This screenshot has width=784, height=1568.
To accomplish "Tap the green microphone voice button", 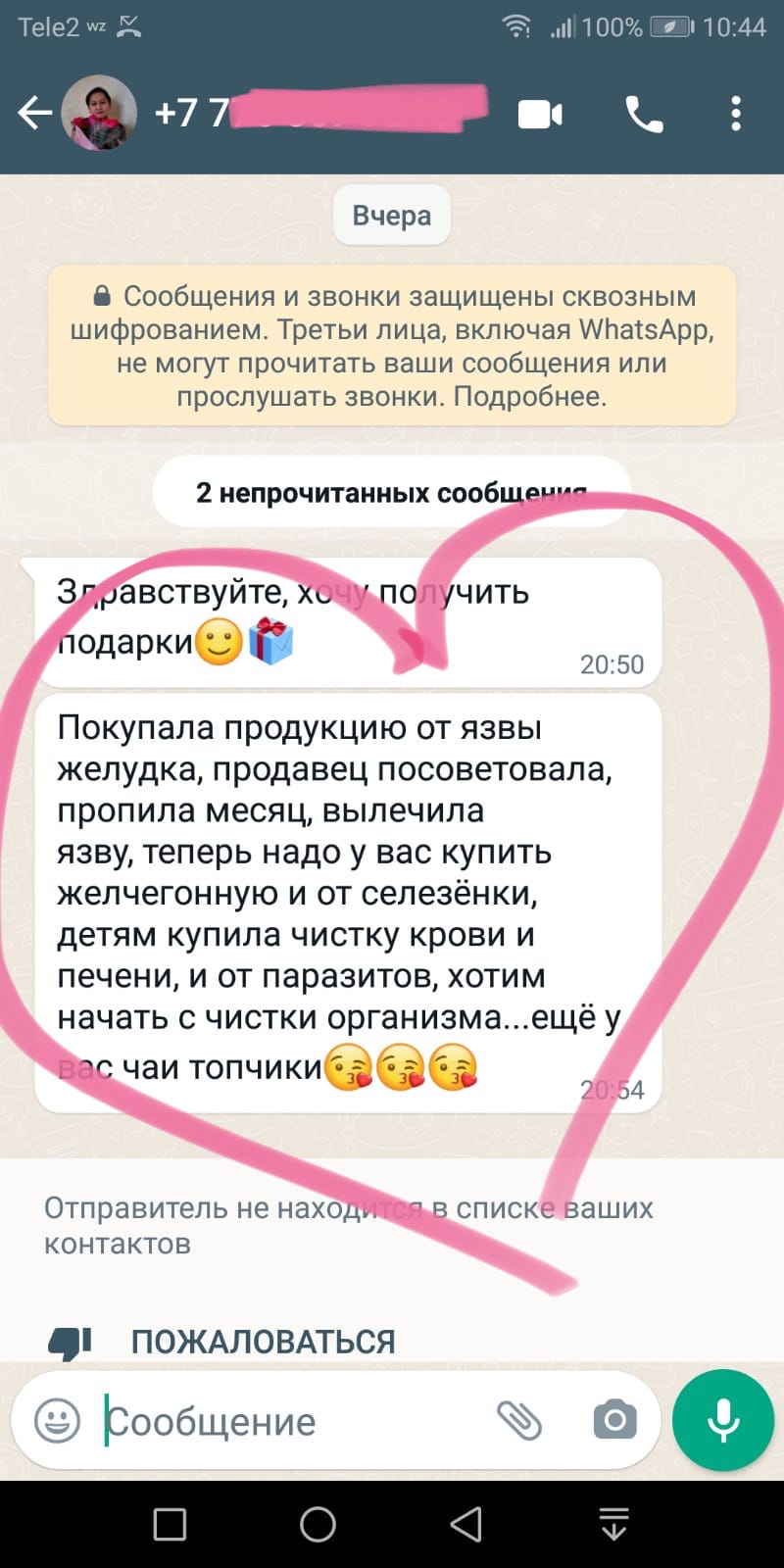I will (x=723, y=1420).
